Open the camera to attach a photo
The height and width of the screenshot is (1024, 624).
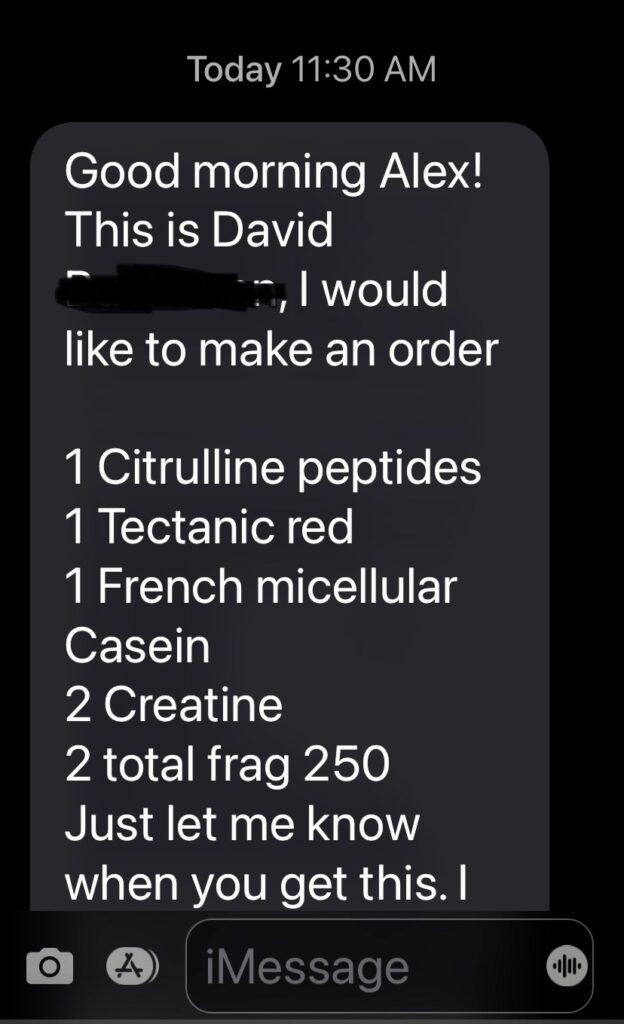[49, 966]
